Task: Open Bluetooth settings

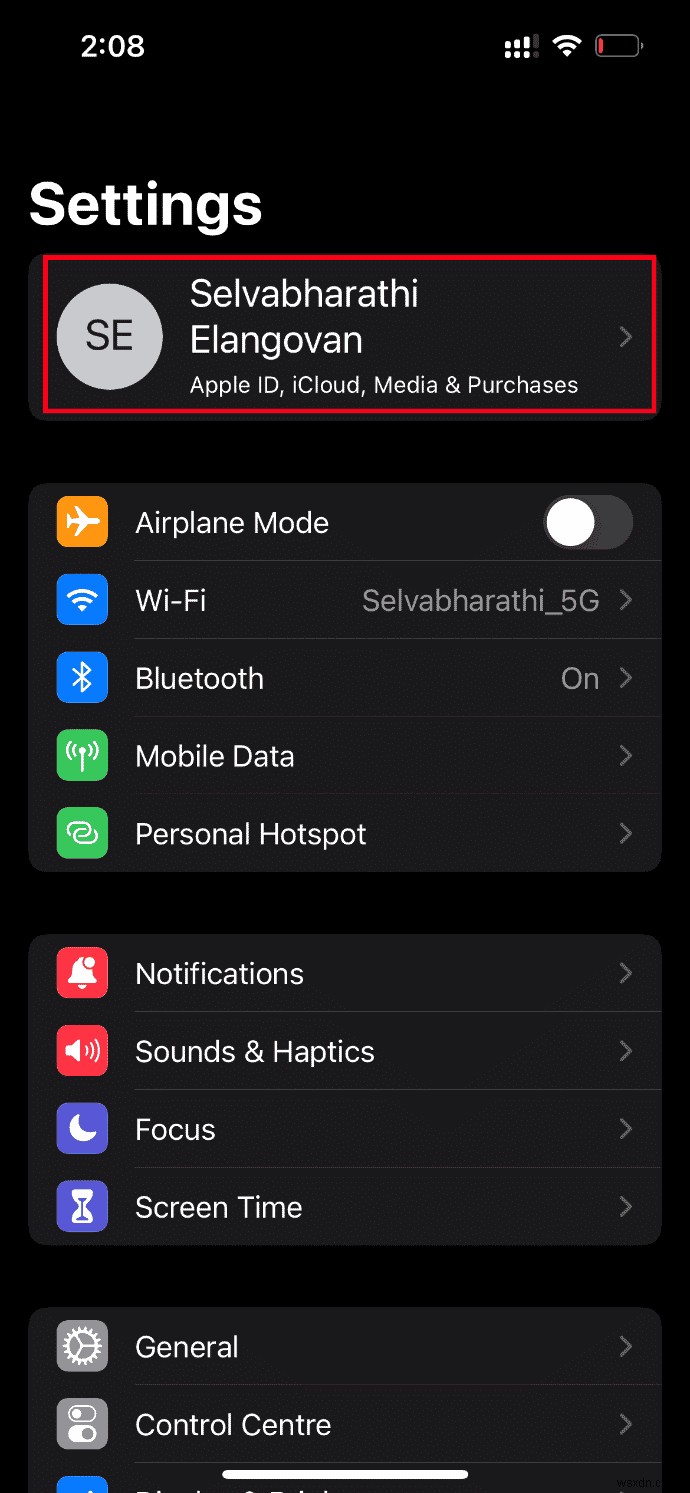Action: click(x=345, y=678)
